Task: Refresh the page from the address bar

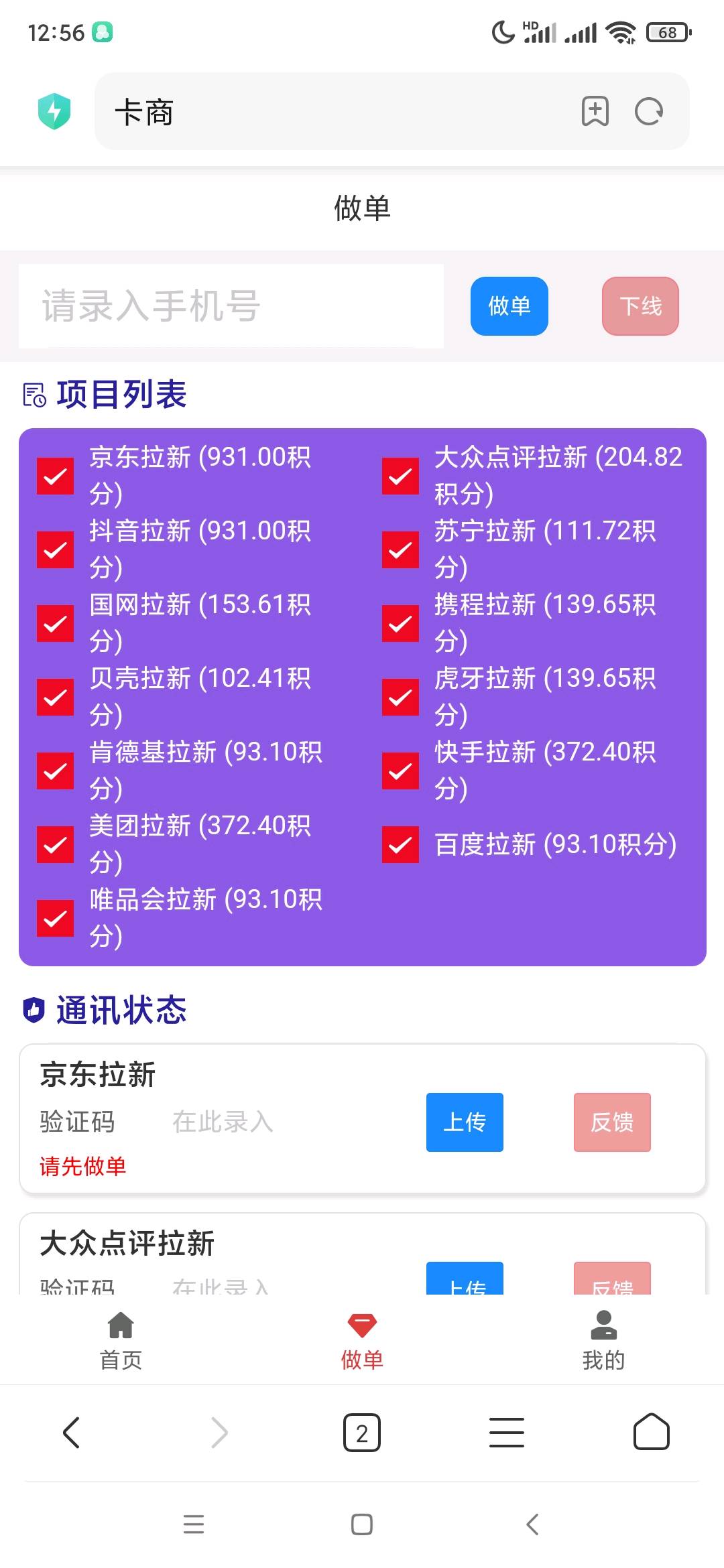Action: tap(648, 112)
